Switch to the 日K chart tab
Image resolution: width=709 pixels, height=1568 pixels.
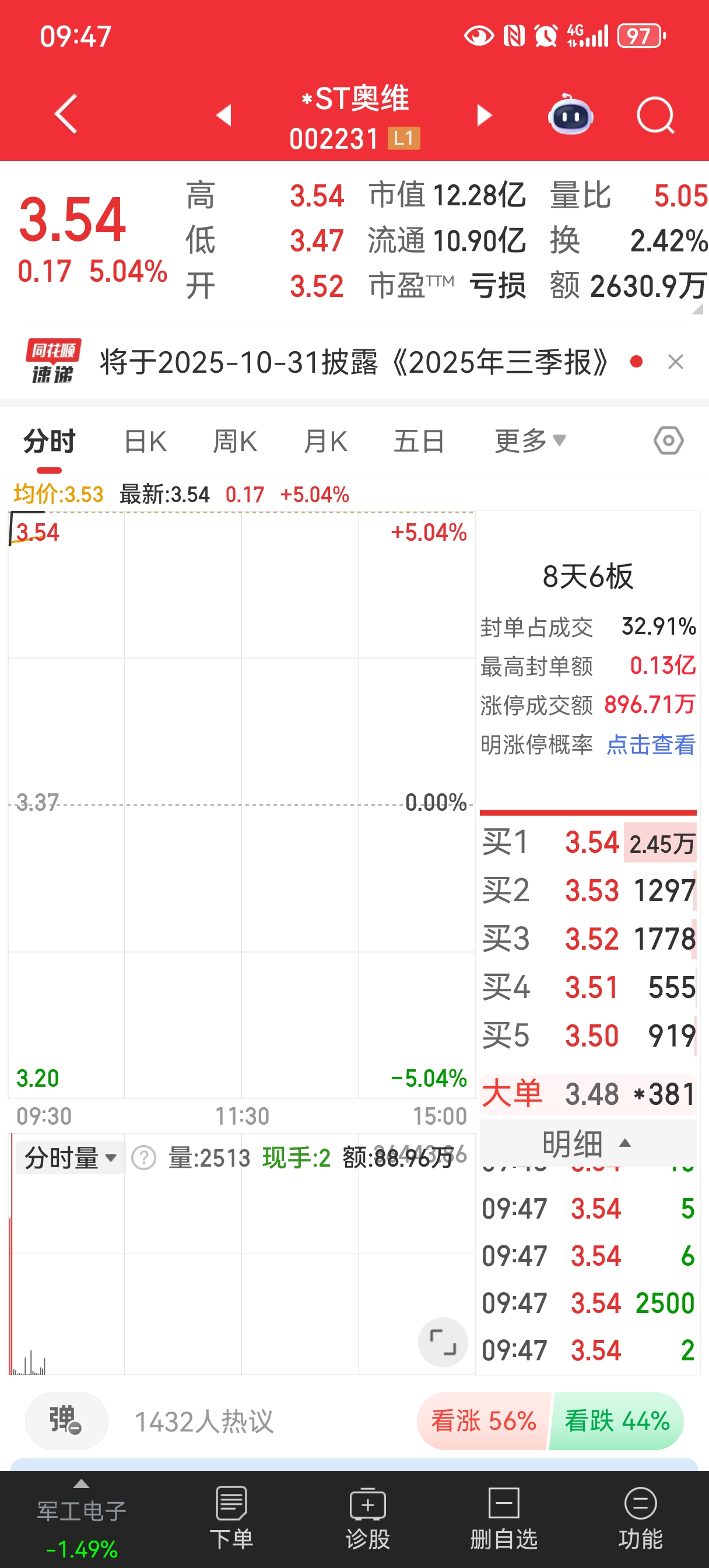[x=145, y=442]
